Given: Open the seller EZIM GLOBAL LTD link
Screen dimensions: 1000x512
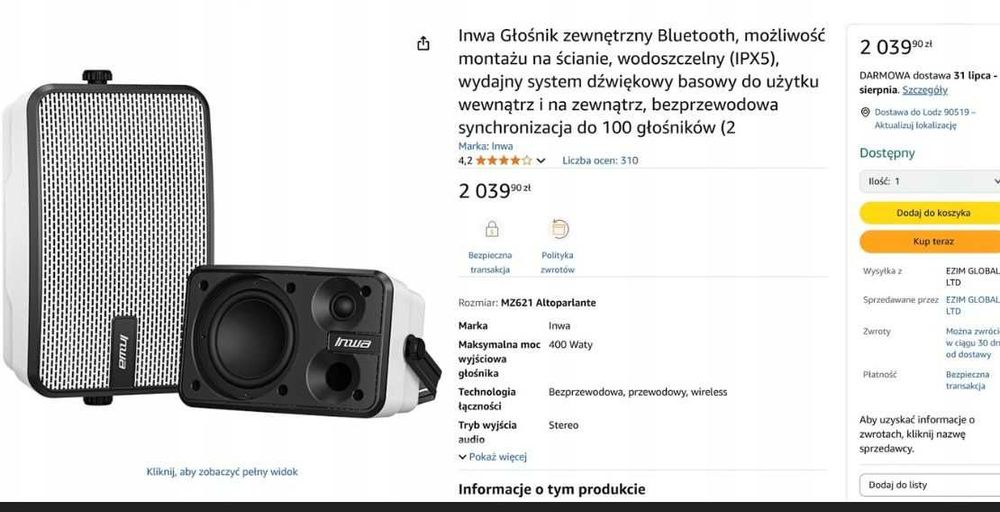Looking at the screenshot, I should tap(971, 304).
